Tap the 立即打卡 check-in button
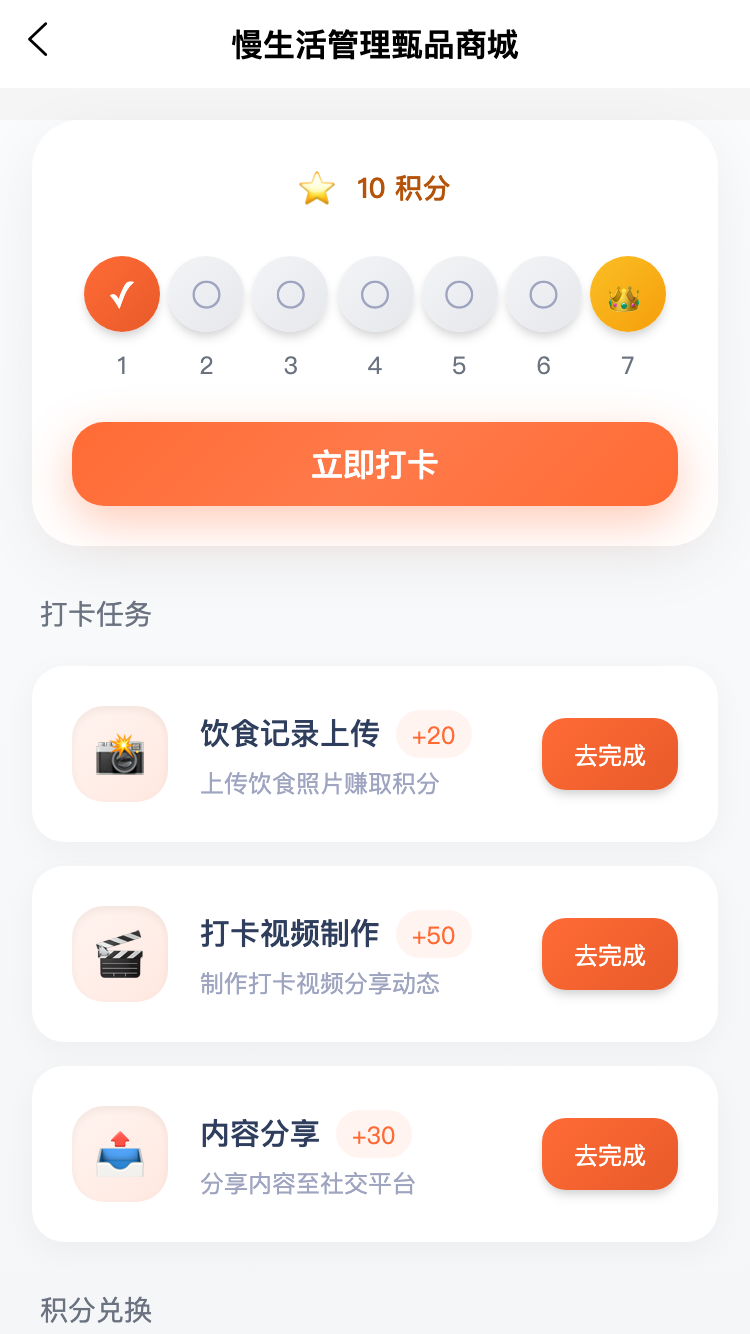This screenshot has width=750, height=1334. click(x=375, y=464)
